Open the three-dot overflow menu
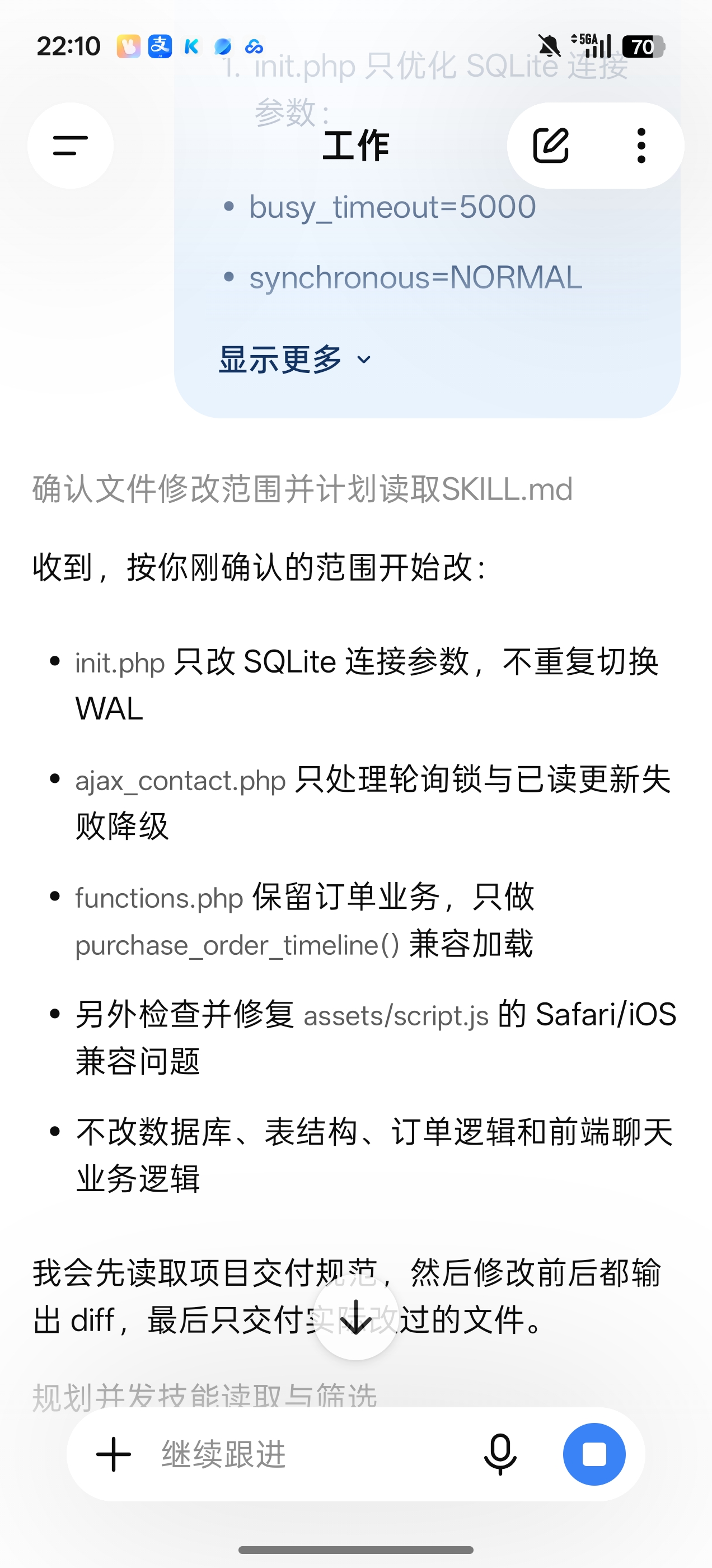This screenshot has width=712, height=1568. 641,146
